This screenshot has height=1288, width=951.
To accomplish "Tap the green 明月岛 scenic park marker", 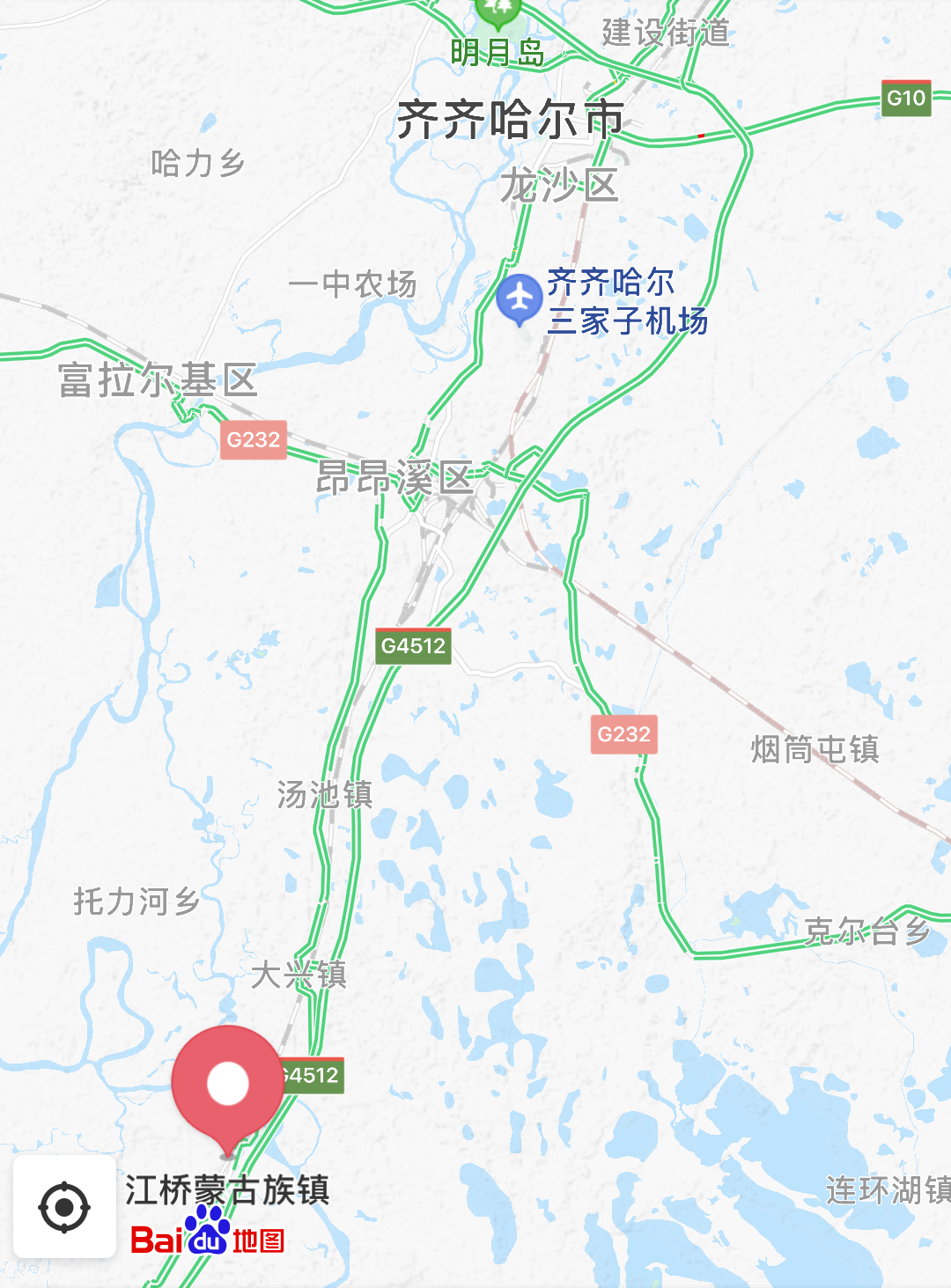I will [x=498, y=11].
